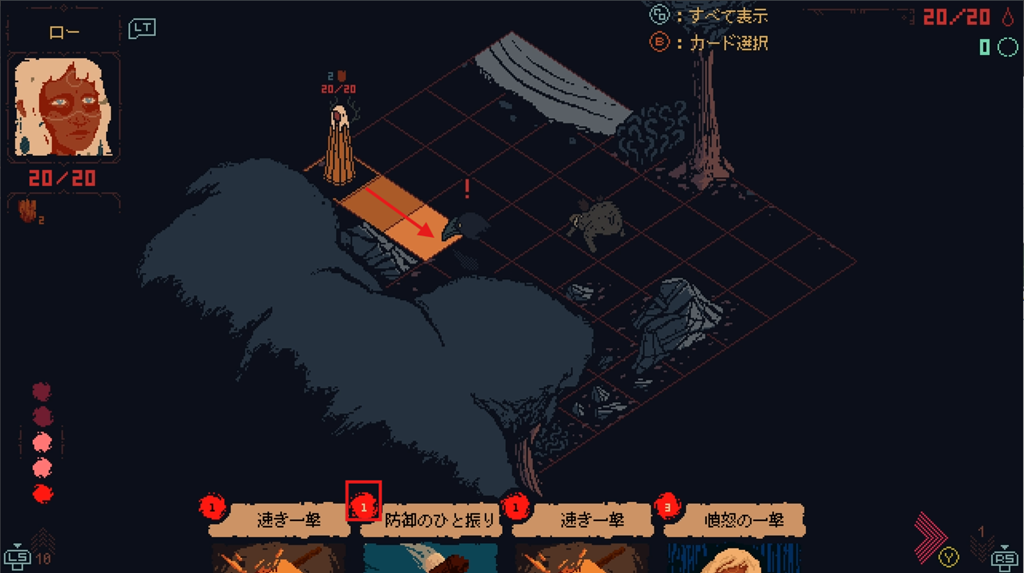The image size is (1024, 573).
Task: Choose the 速き一撃 card beside 憤怒の一撃
Action: (590, 520)
